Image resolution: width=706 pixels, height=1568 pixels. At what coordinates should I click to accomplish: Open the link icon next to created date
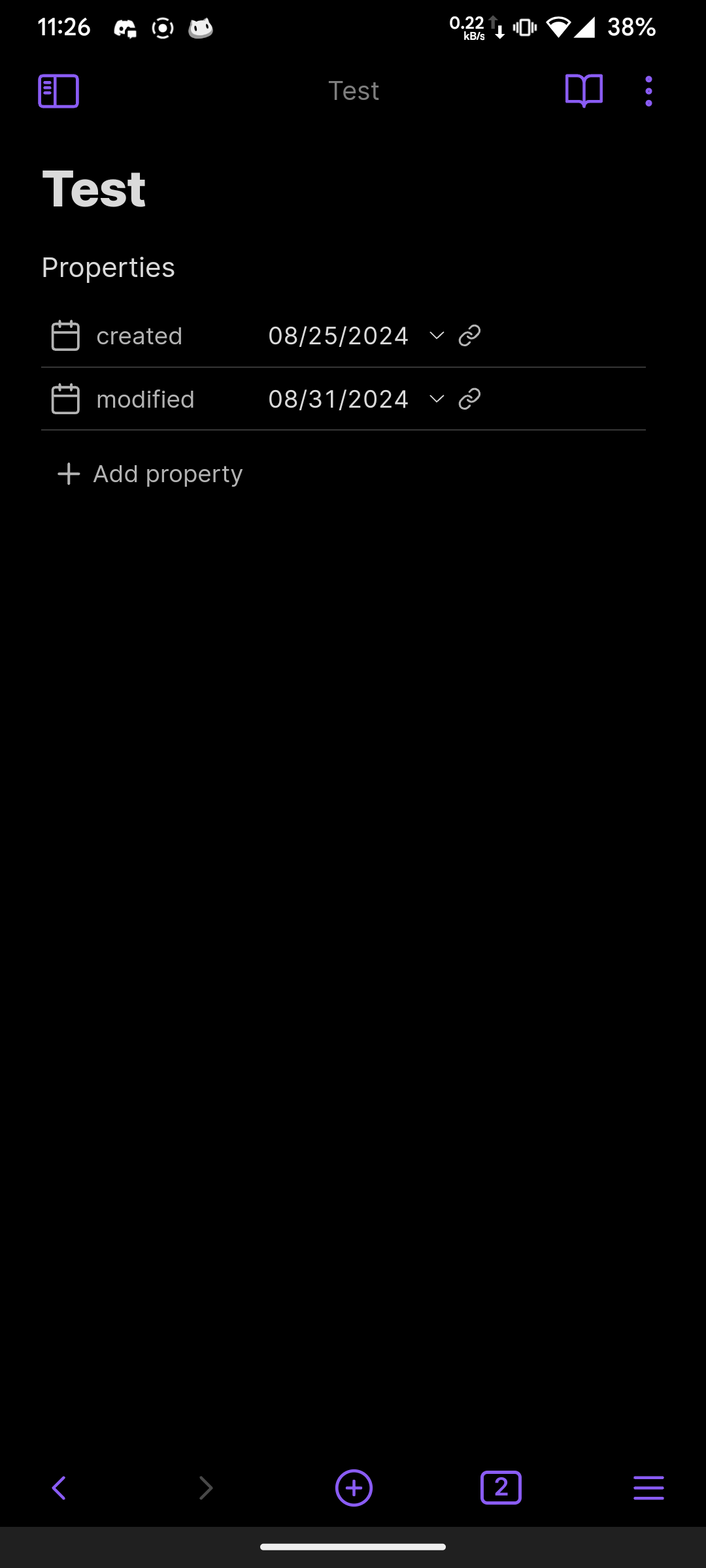point(469,336)
